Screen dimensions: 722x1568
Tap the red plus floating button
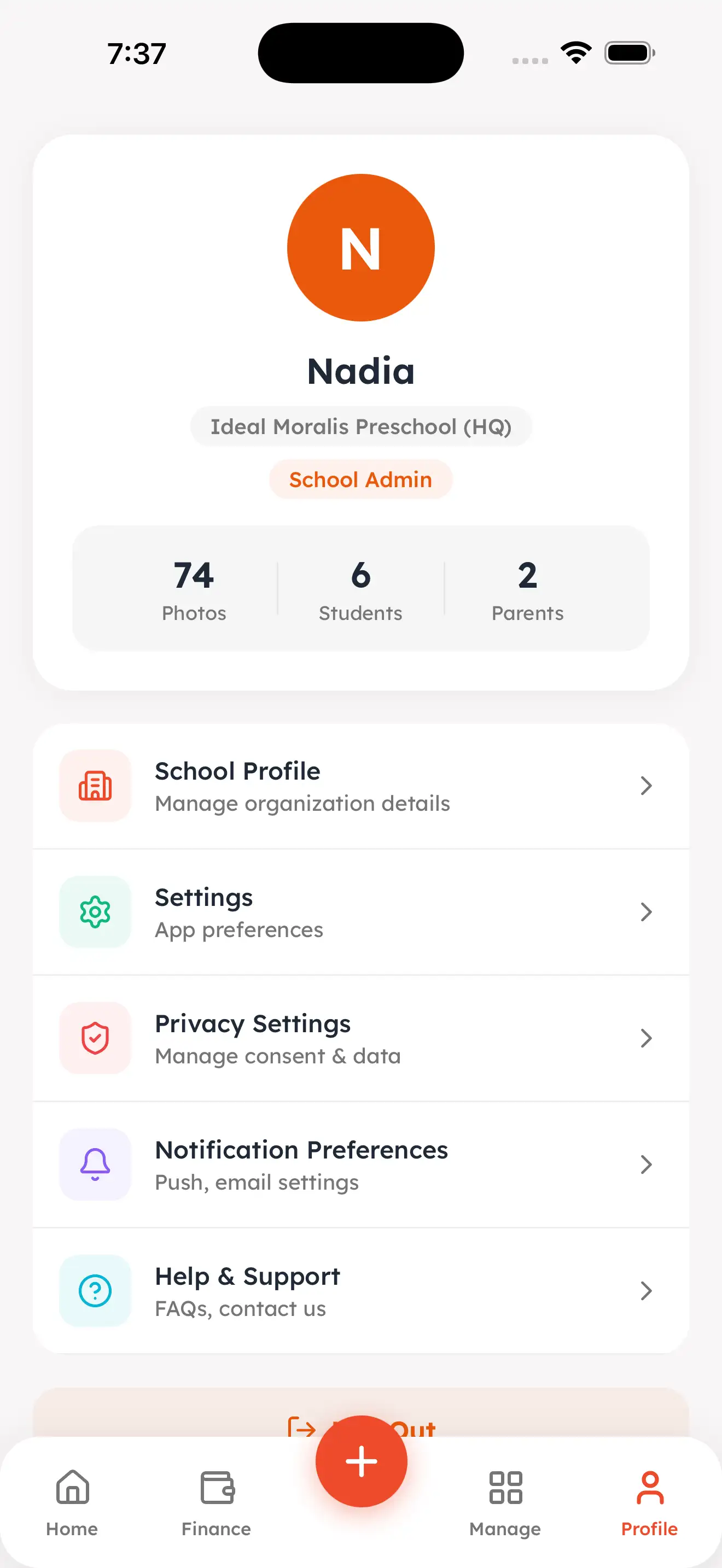361,1461
